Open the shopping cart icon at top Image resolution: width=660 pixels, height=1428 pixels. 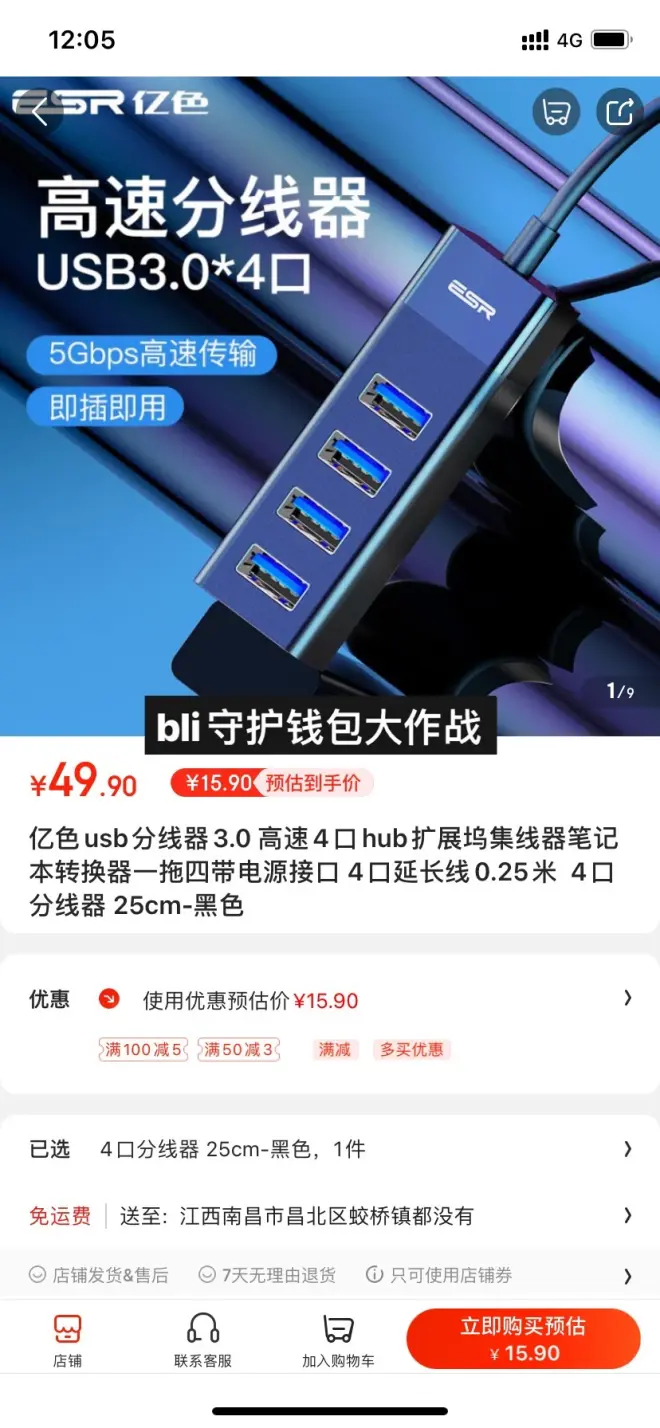(x=556, y=112)
